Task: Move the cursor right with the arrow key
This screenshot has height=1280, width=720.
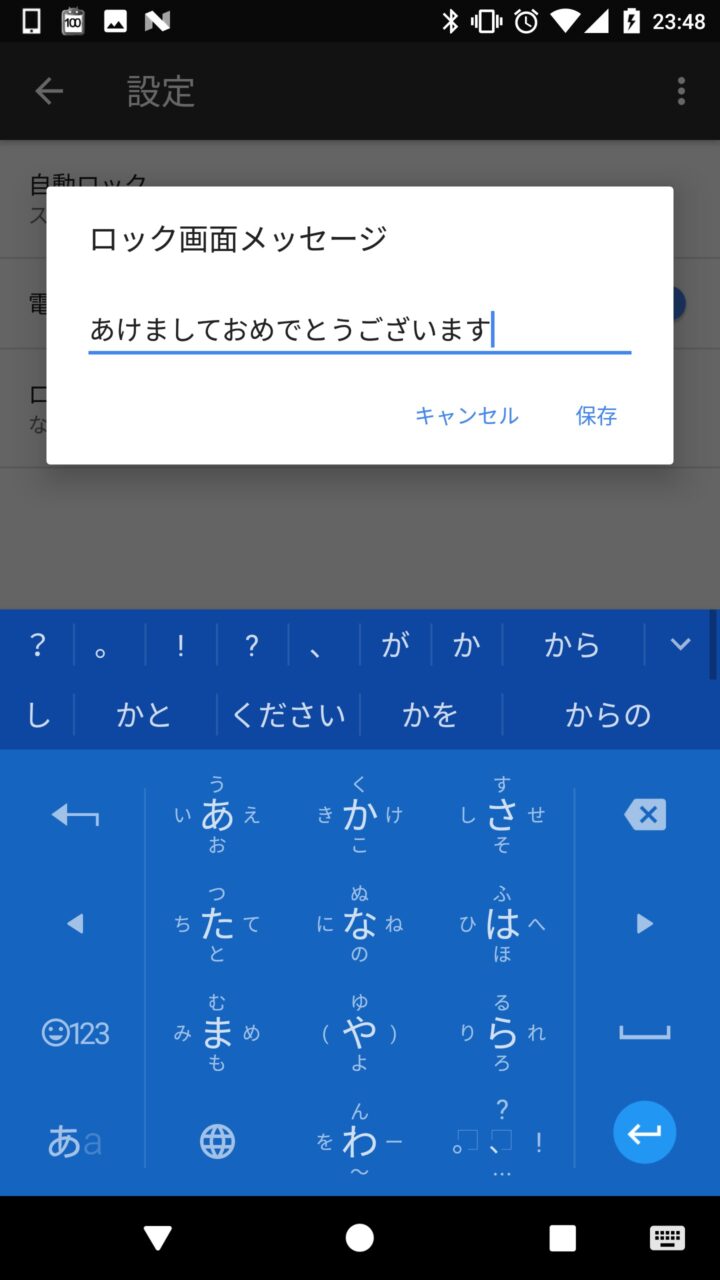Action: (645, 924)
